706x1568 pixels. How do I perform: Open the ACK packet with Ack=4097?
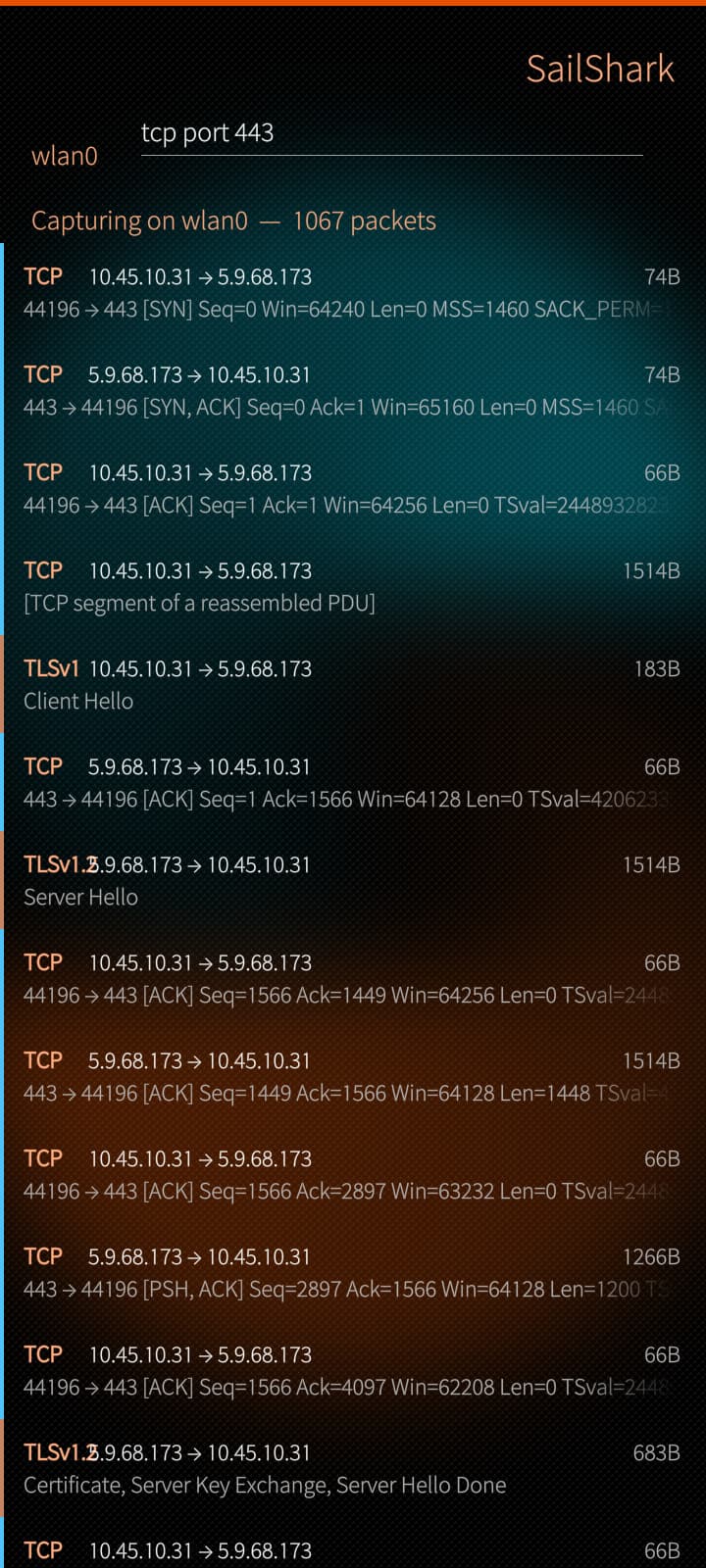pos(351,1370)
